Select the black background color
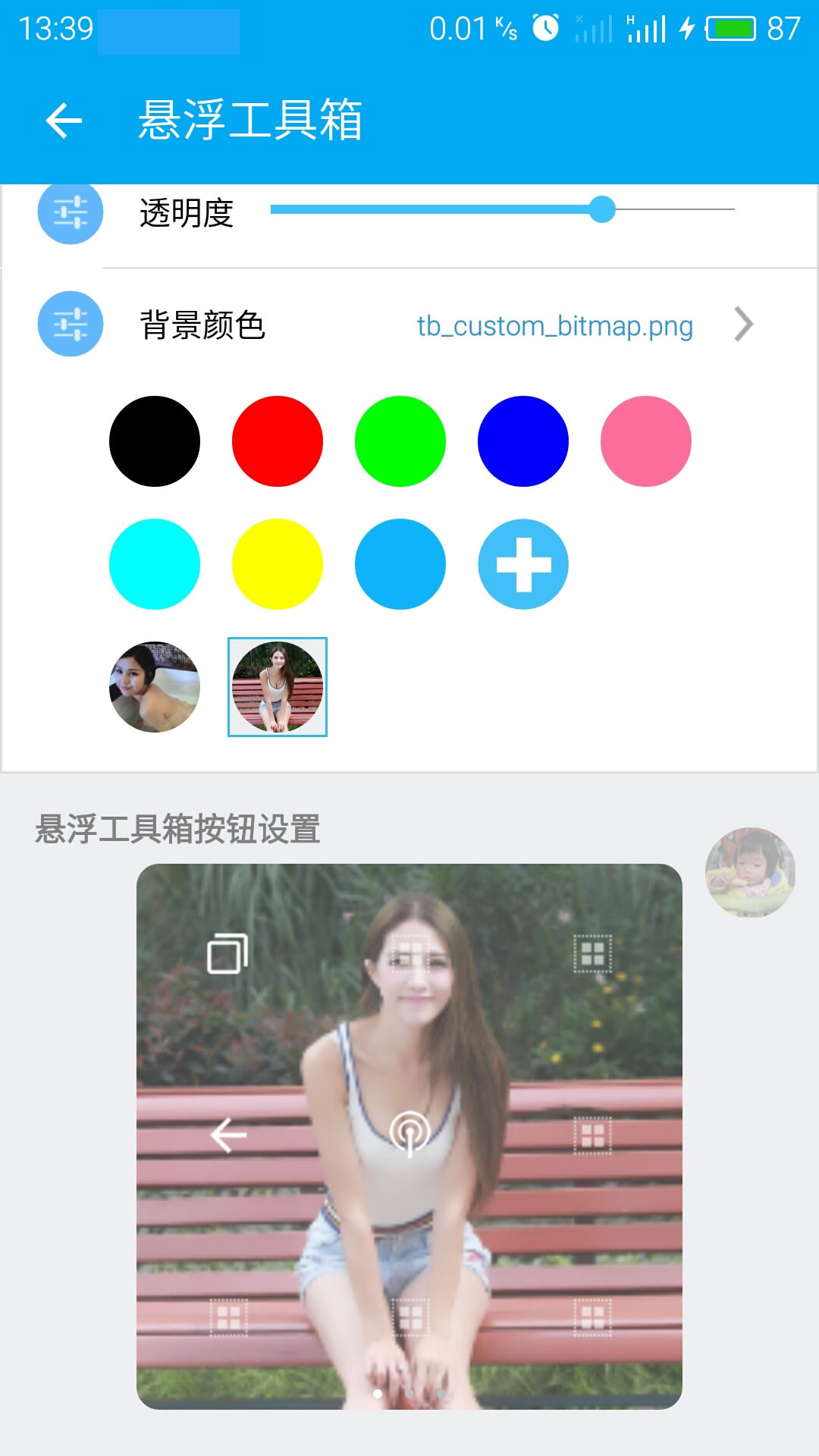Screen dimensions: 819x1456 tap(155, 441)
